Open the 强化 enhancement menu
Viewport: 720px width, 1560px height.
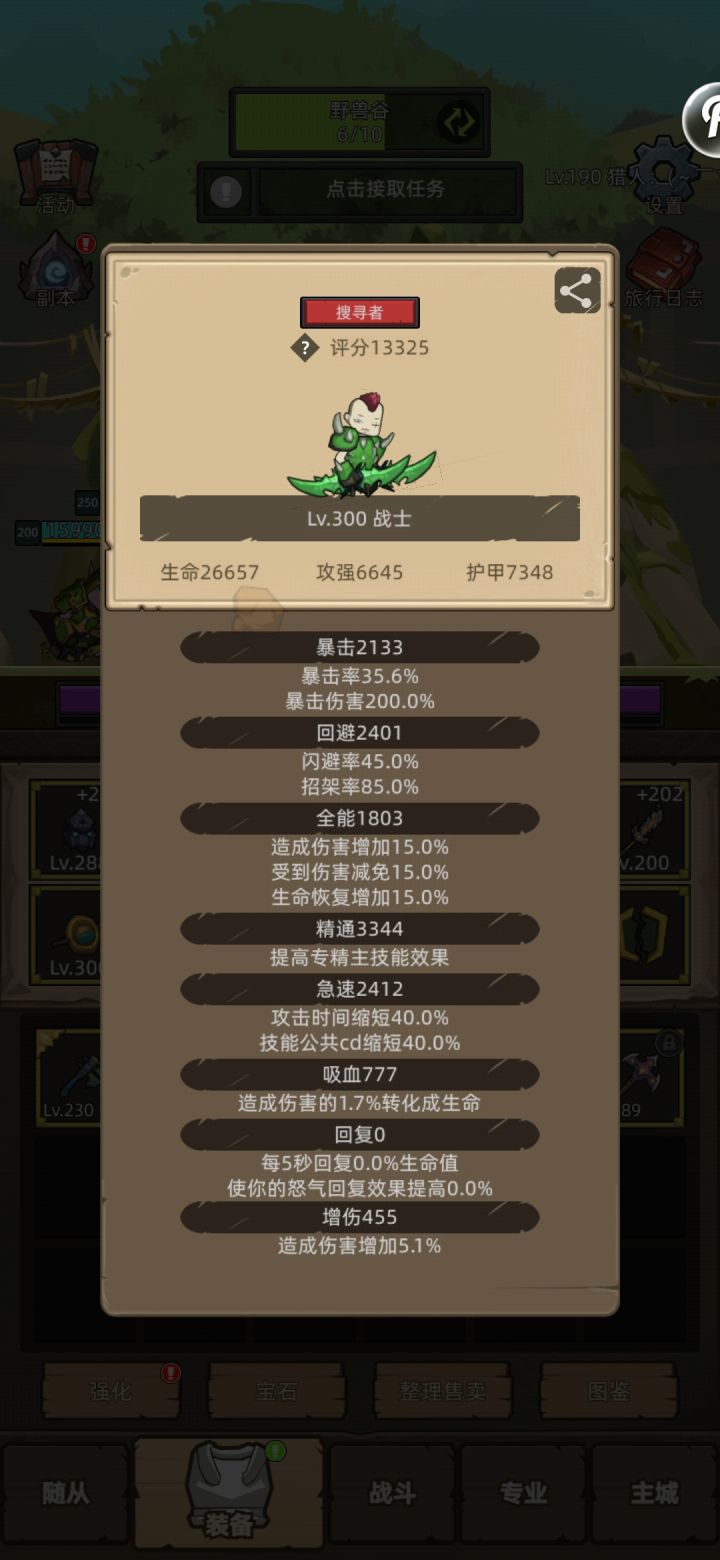pos(110,1391)
